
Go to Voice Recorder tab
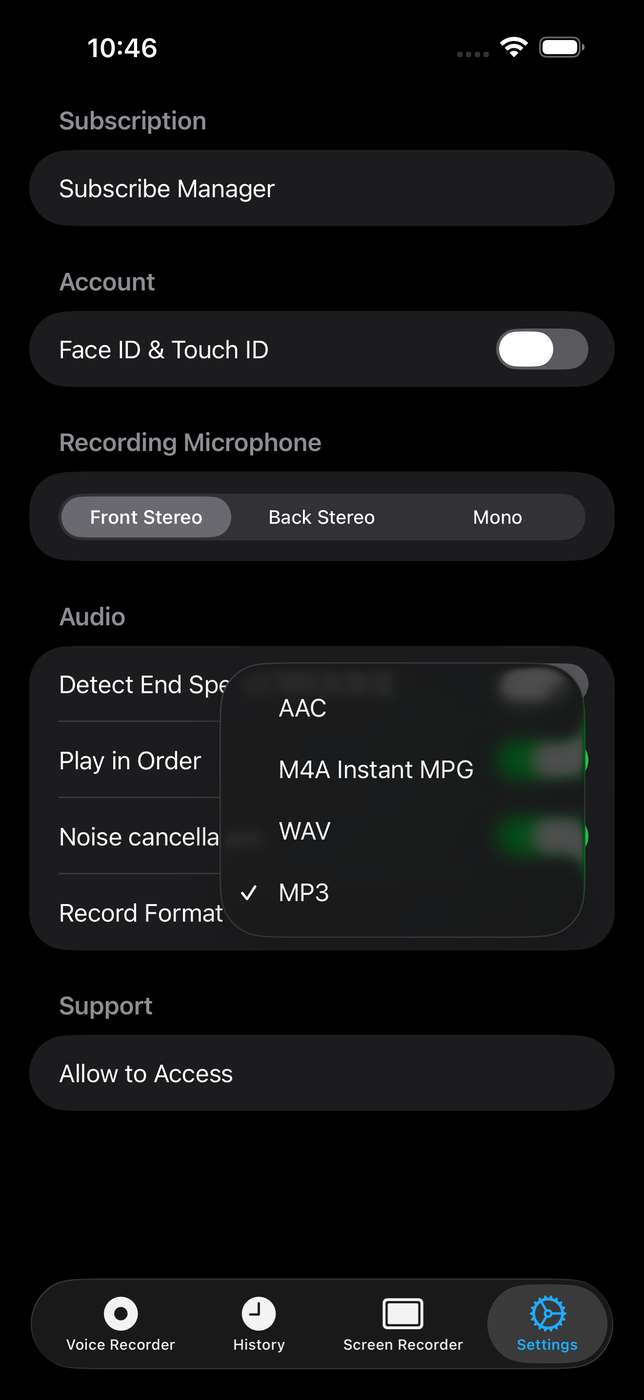coord(121,1325)
